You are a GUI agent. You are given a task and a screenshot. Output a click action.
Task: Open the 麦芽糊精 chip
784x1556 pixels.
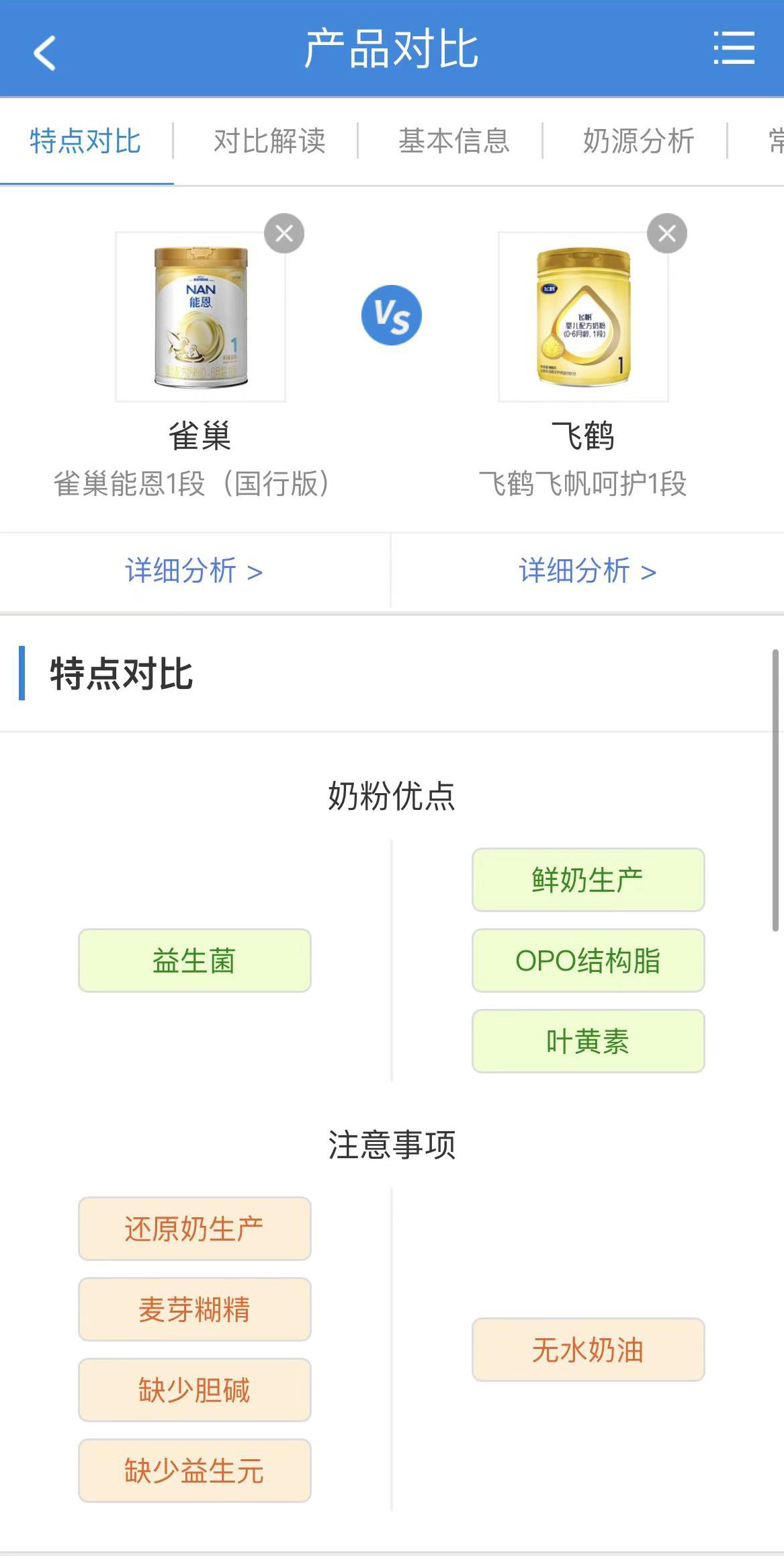(194, 1309)
